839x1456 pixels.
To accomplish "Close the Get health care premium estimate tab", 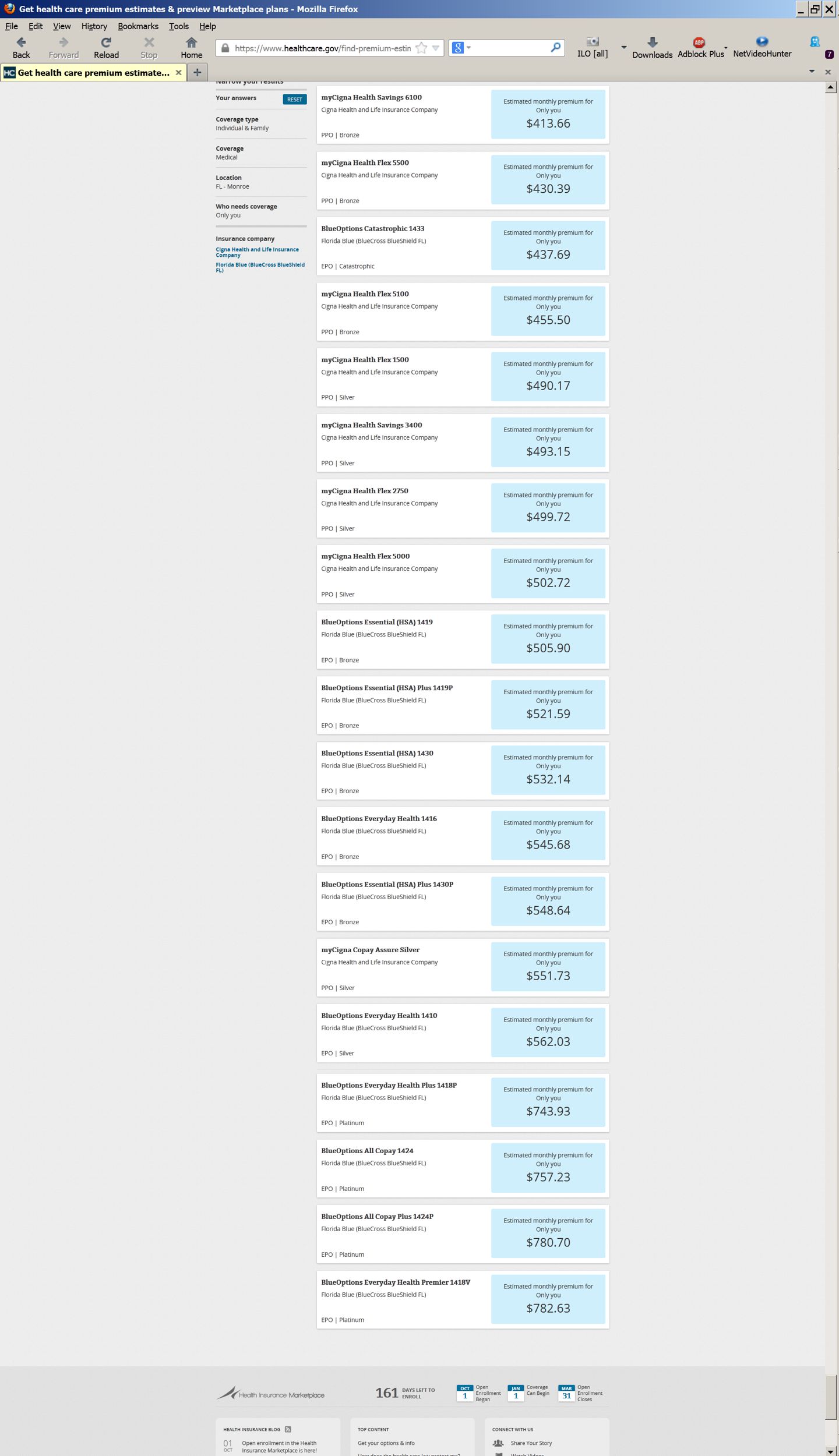I will [x=178, y=73].
